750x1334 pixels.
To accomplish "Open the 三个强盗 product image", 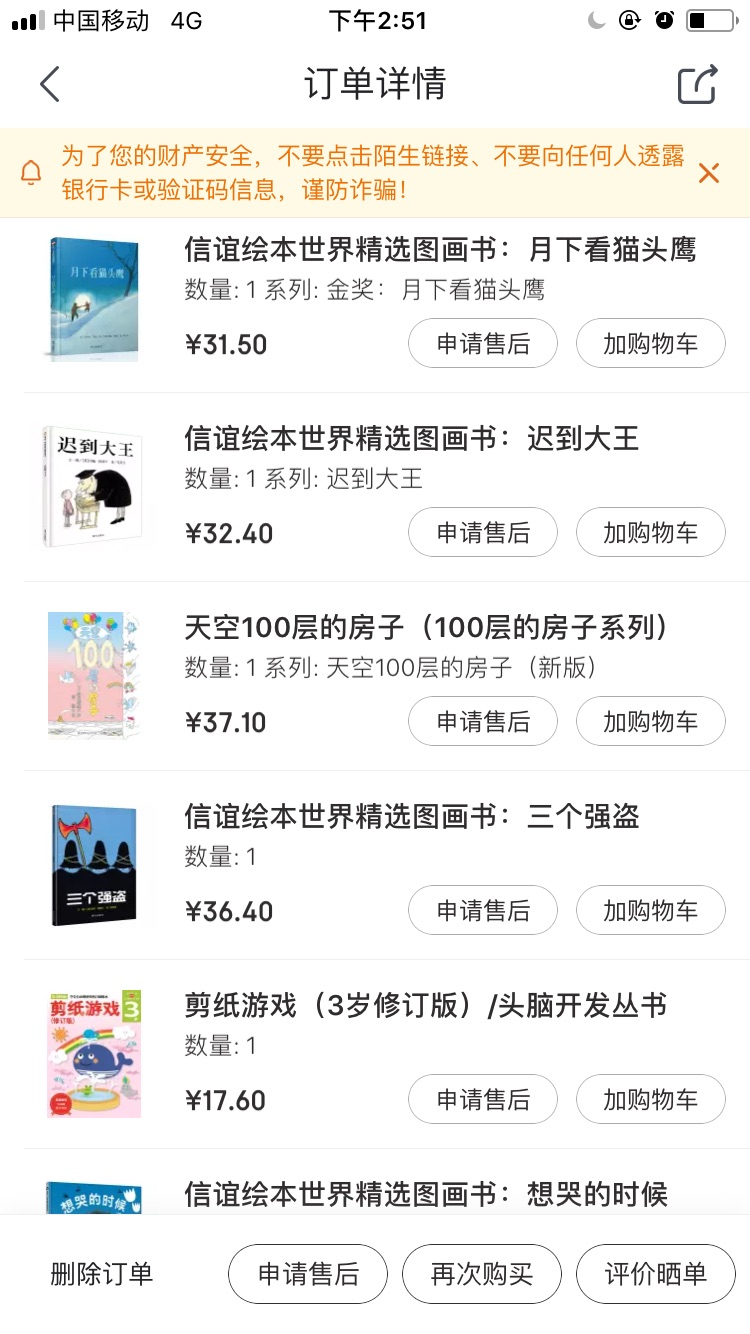I will pyautogui.click(x=93, y=865).
